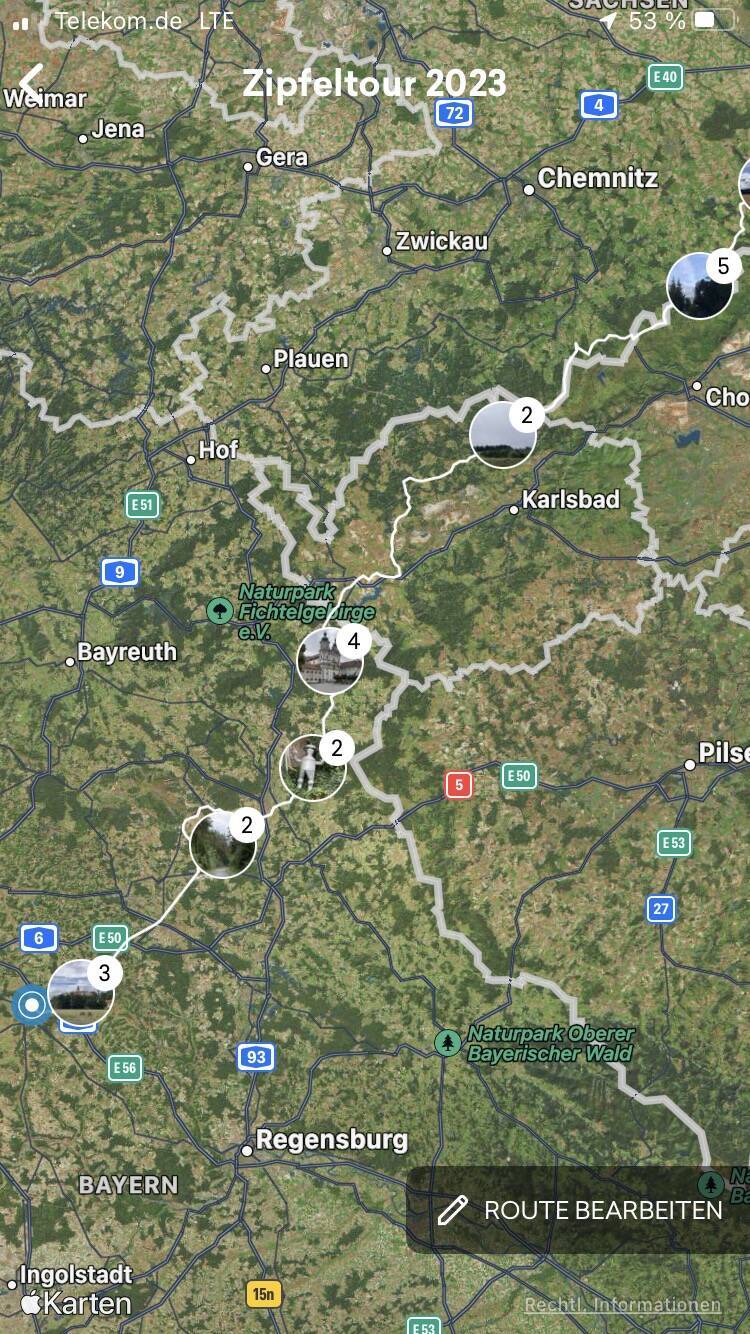750x1334 pixels.
Task: Open the photo cluster with 5 photos
Action: (x=700, y=286)
